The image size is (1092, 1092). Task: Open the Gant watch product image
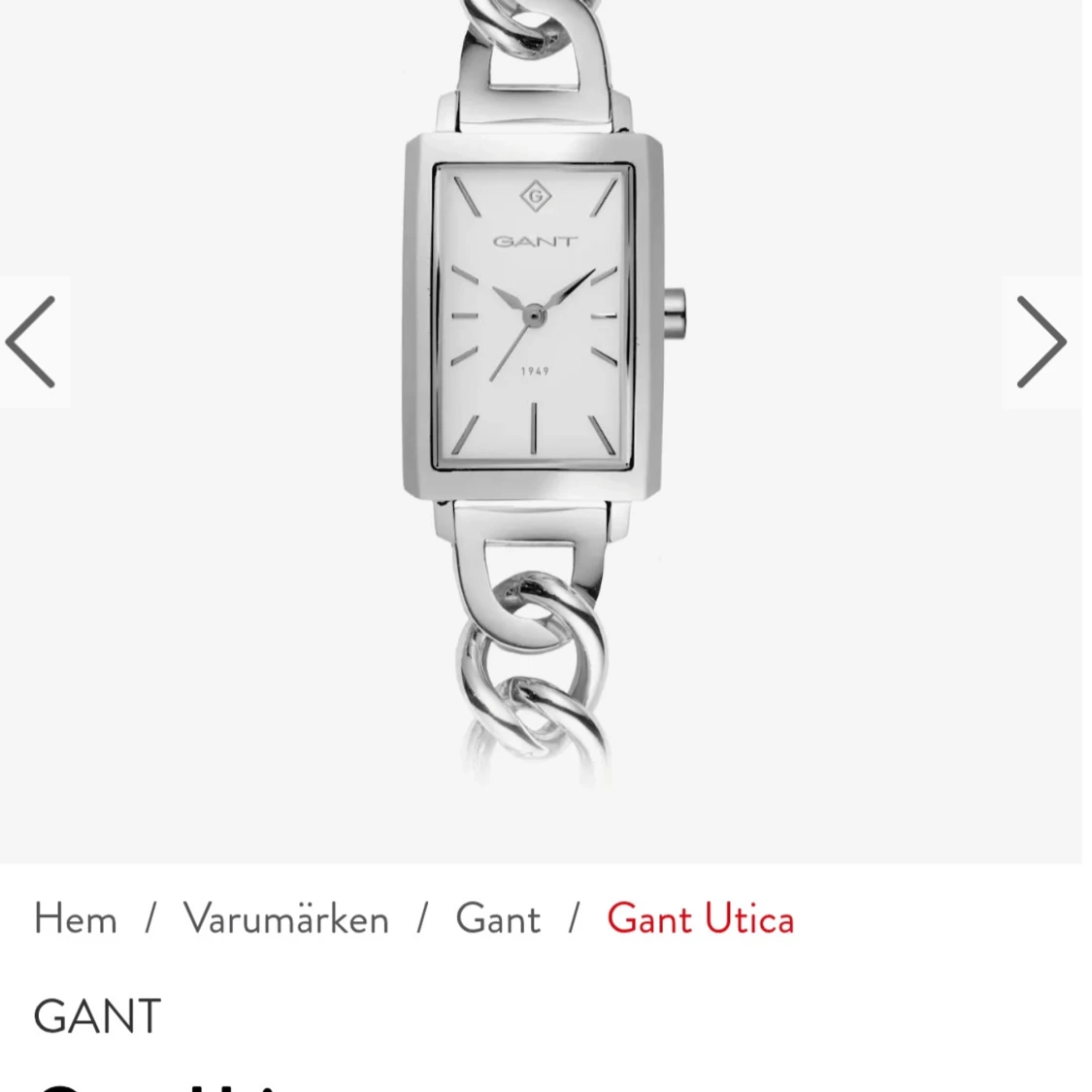pos(540,397)
